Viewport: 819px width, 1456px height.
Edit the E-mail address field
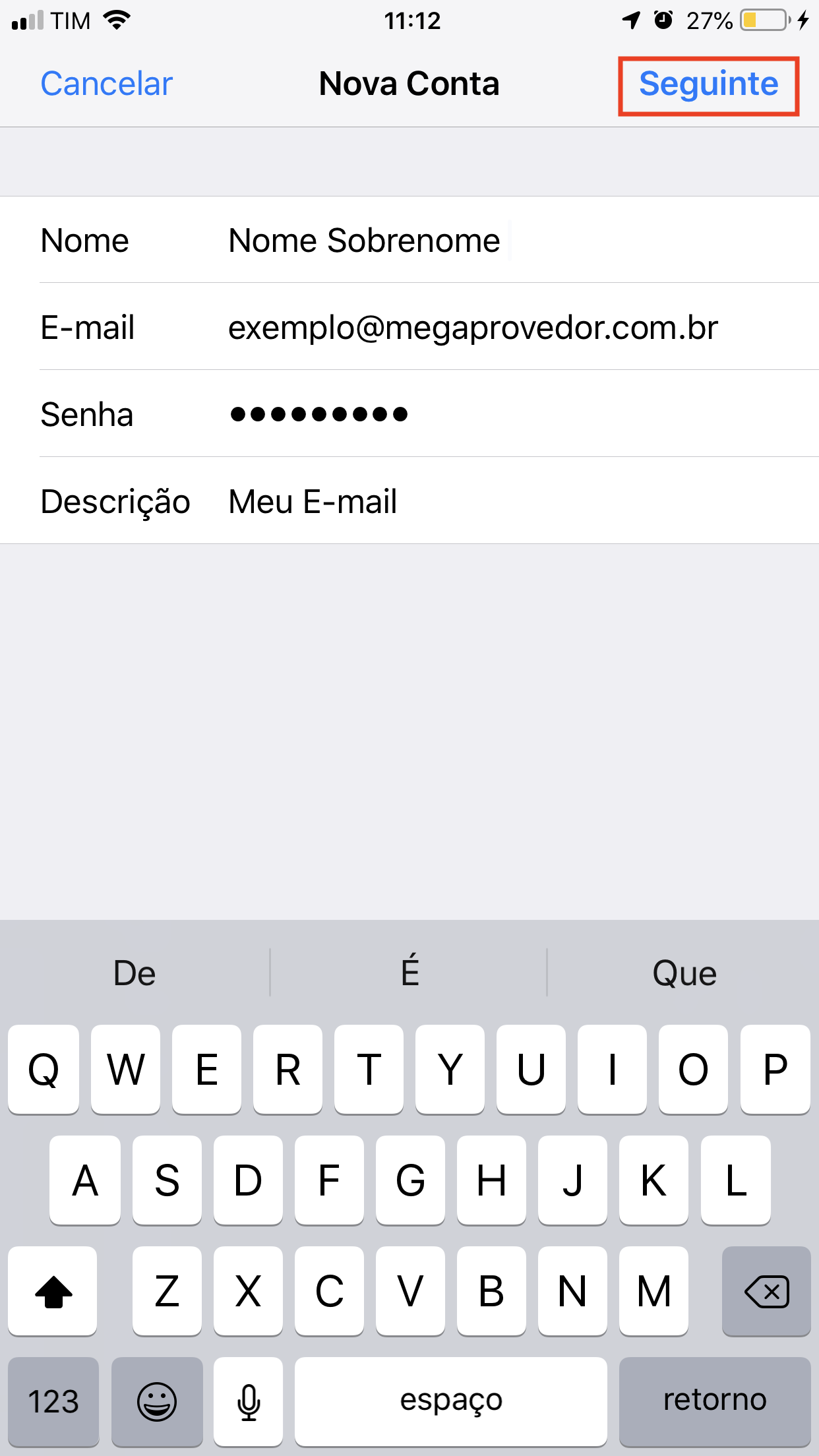pyautogui.click(x=472, y=328)
